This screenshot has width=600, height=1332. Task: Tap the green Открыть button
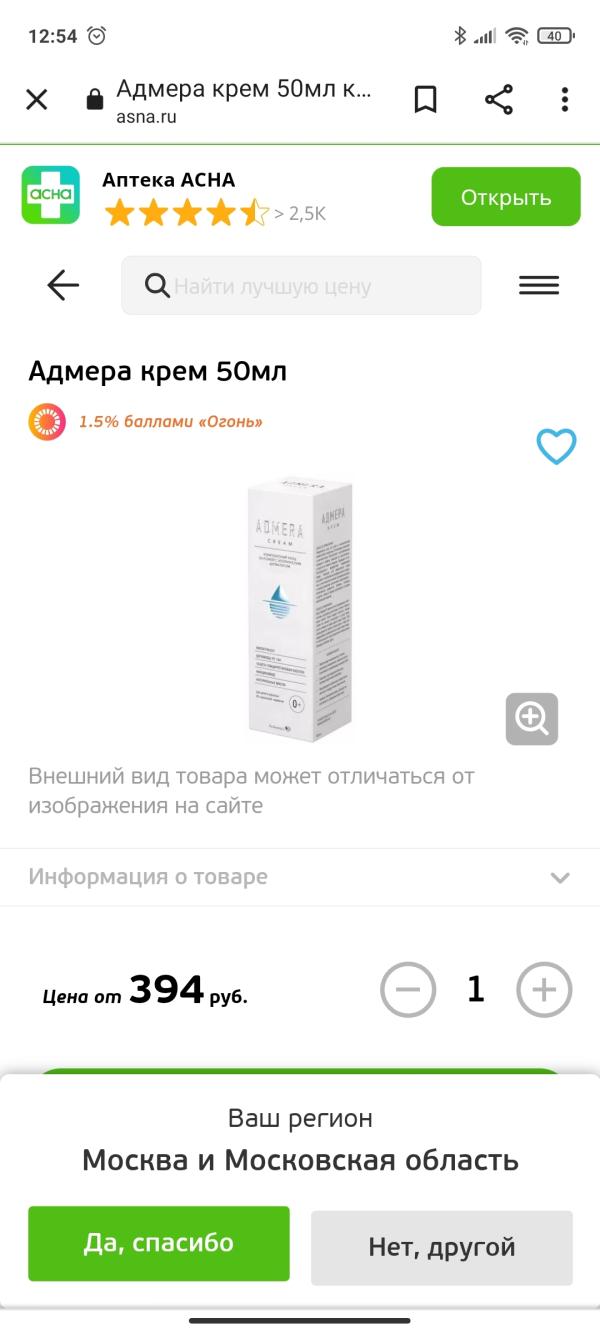click(505, 197)
